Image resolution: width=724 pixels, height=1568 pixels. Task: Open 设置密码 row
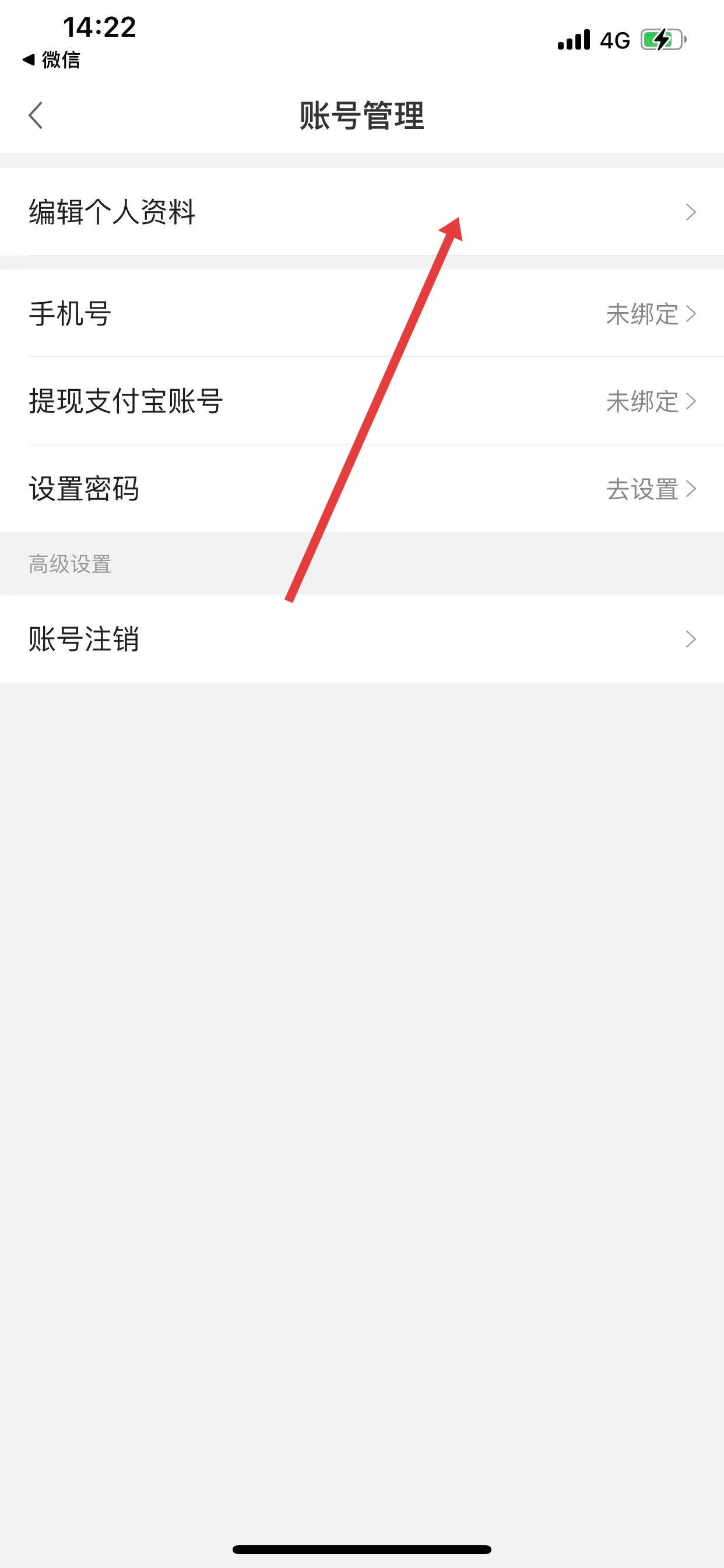[x=362, y=489]
